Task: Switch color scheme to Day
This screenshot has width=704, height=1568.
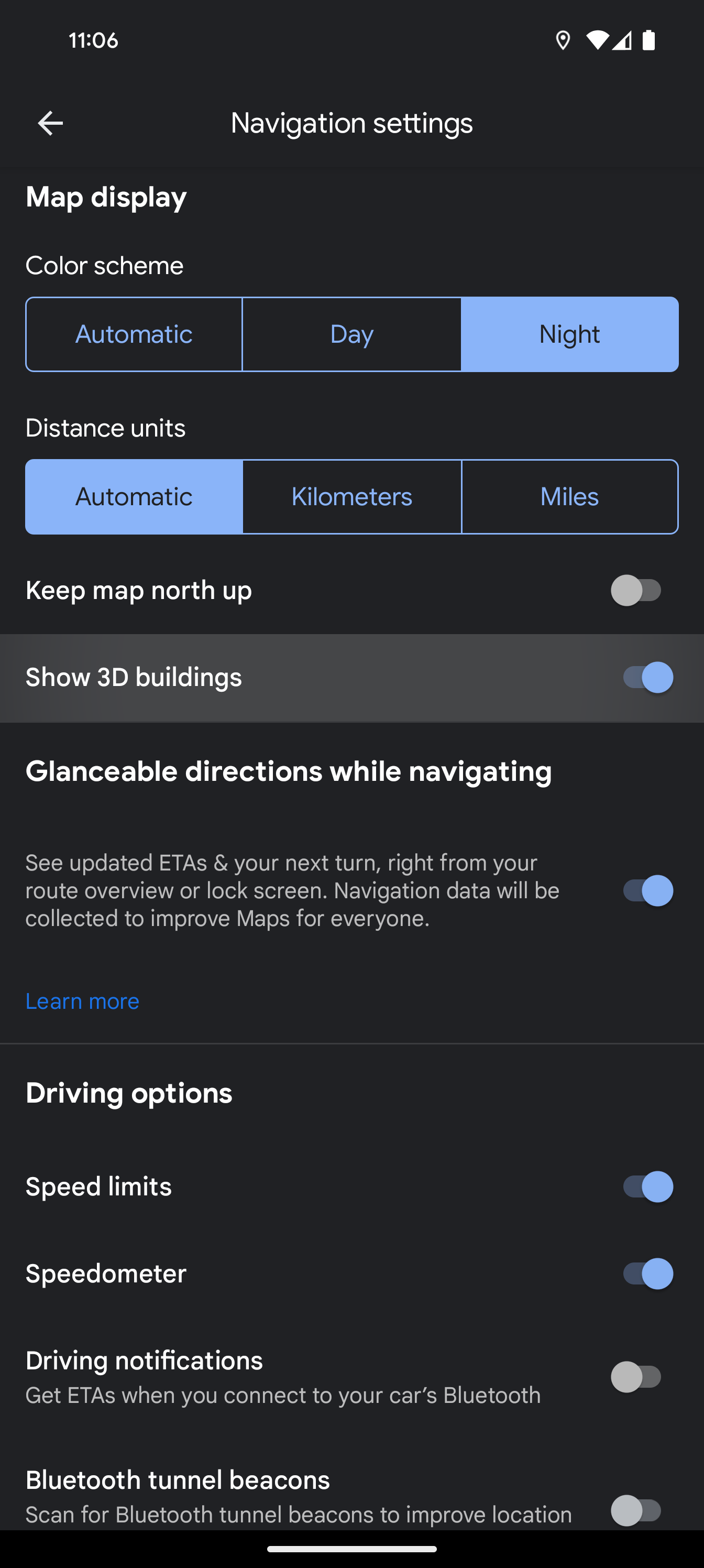Action: (x=351, y=334)
